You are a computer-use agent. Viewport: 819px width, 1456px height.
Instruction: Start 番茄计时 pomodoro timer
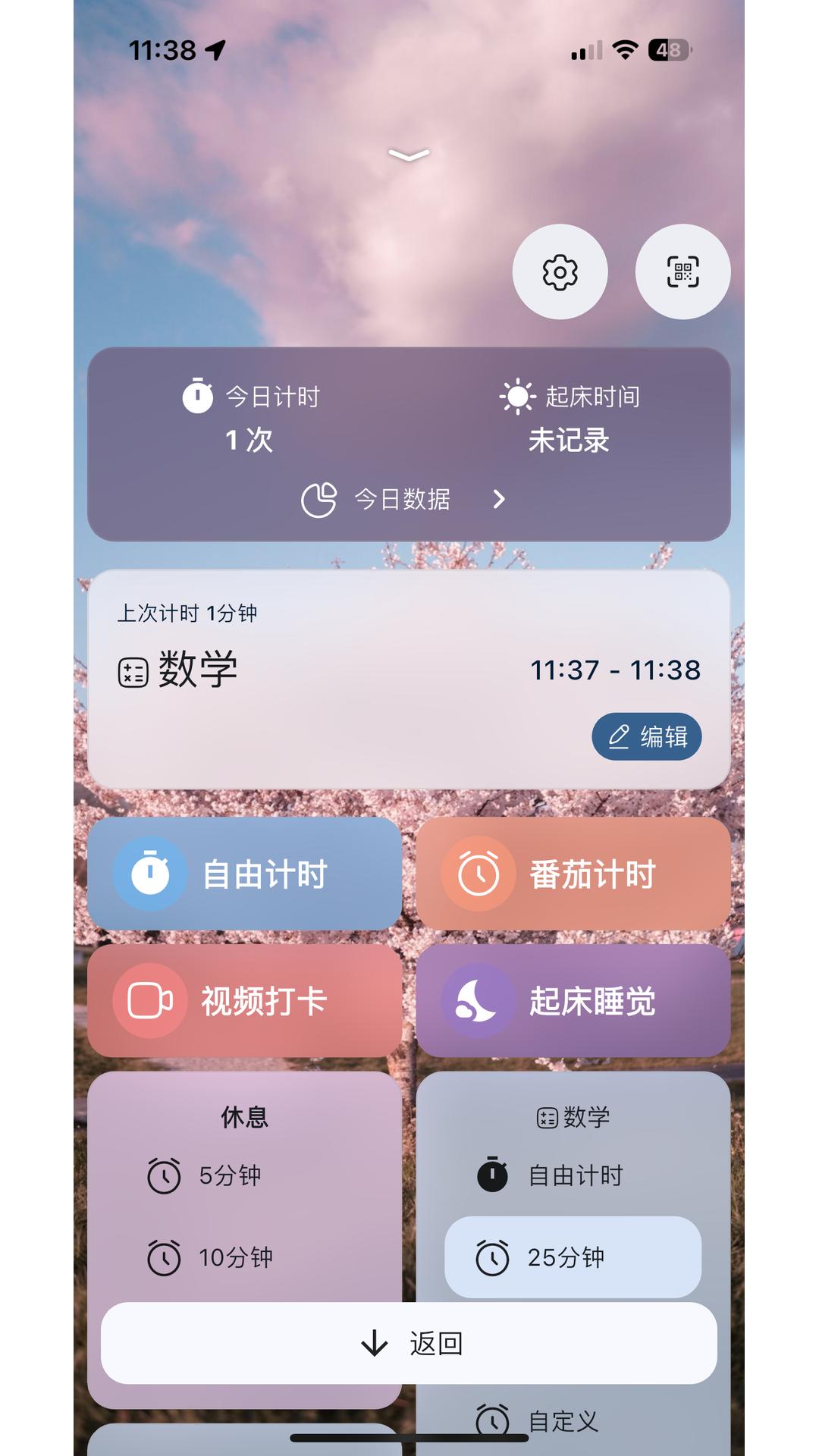[x=573, y=874]
